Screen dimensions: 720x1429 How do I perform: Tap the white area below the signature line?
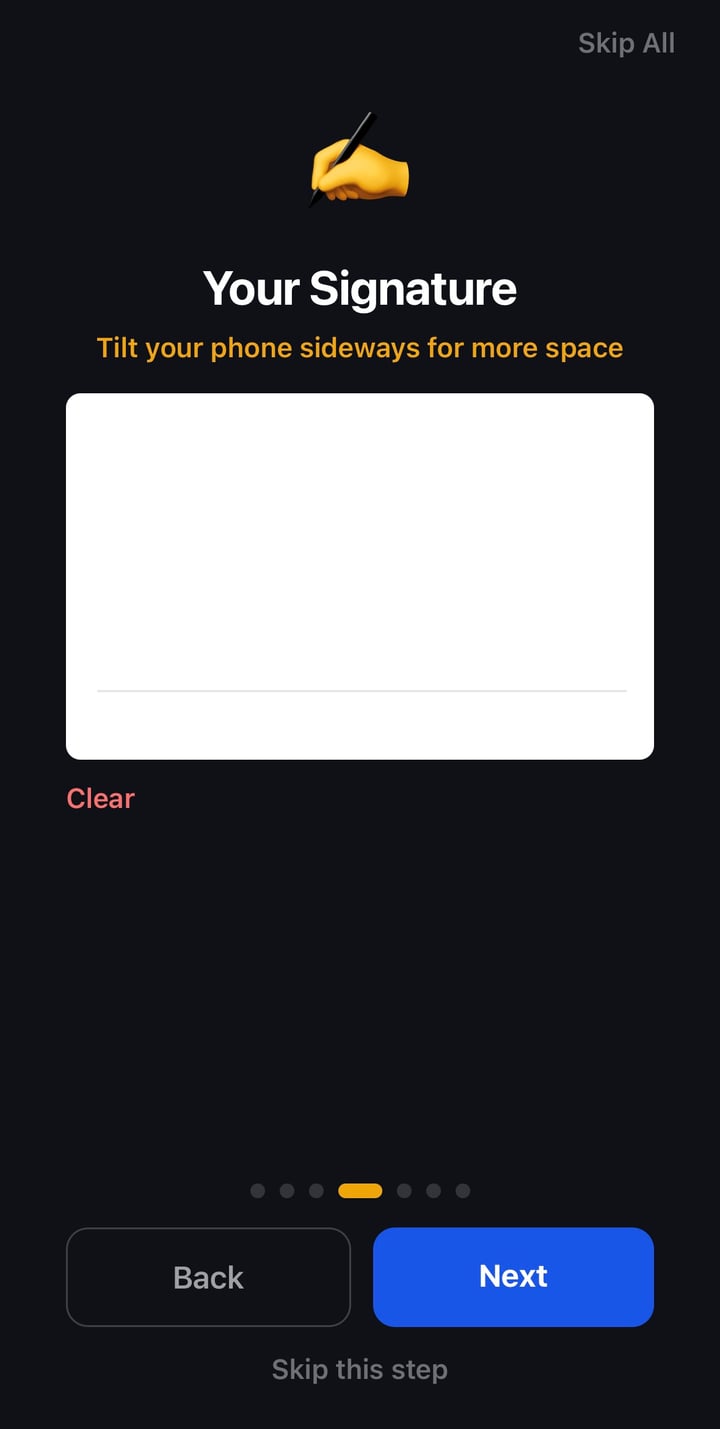pyautogui.click(x=360, y=725)
